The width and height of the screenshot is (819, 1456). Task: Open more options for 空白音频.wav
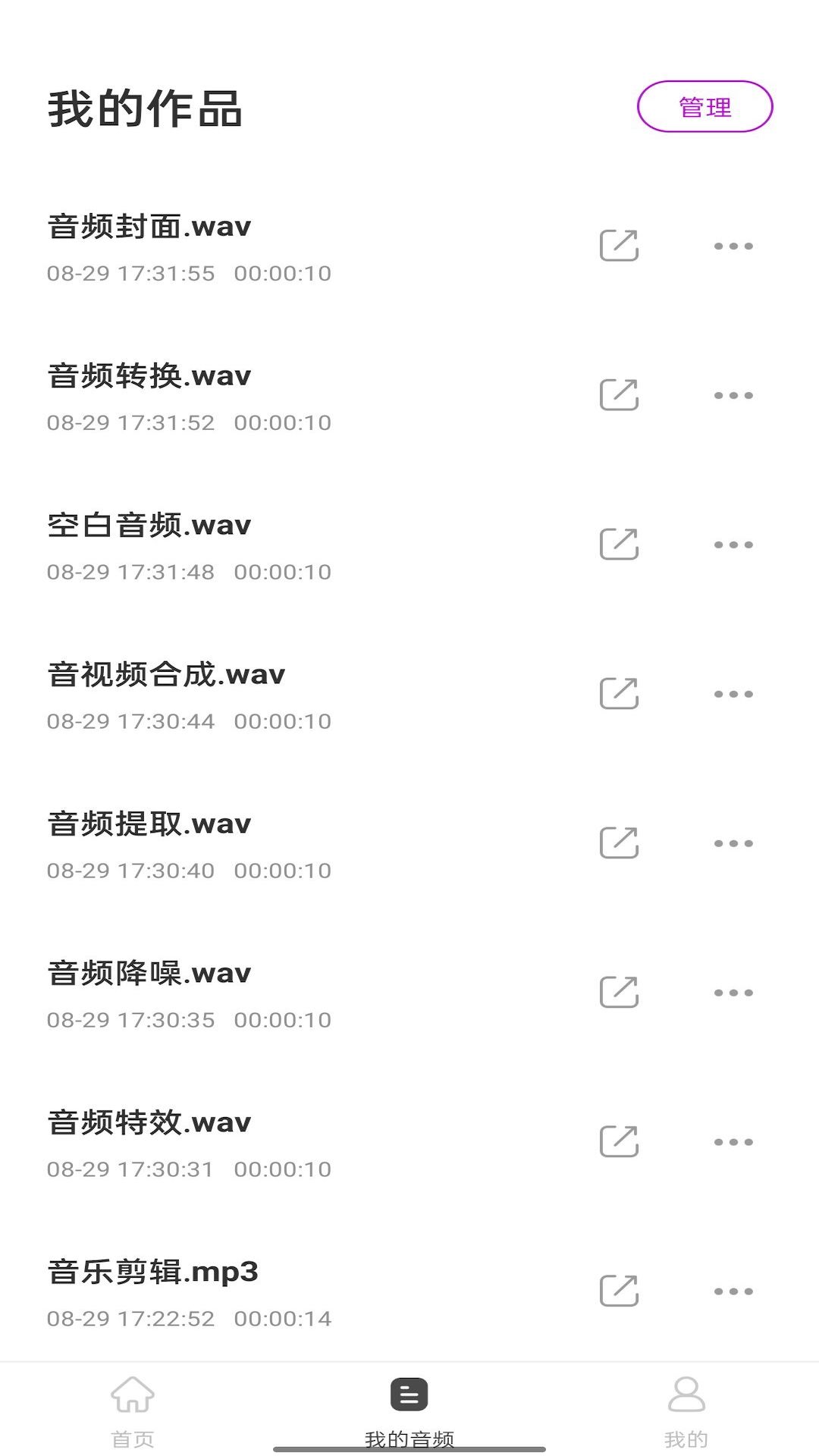click(x=733, y=544)
